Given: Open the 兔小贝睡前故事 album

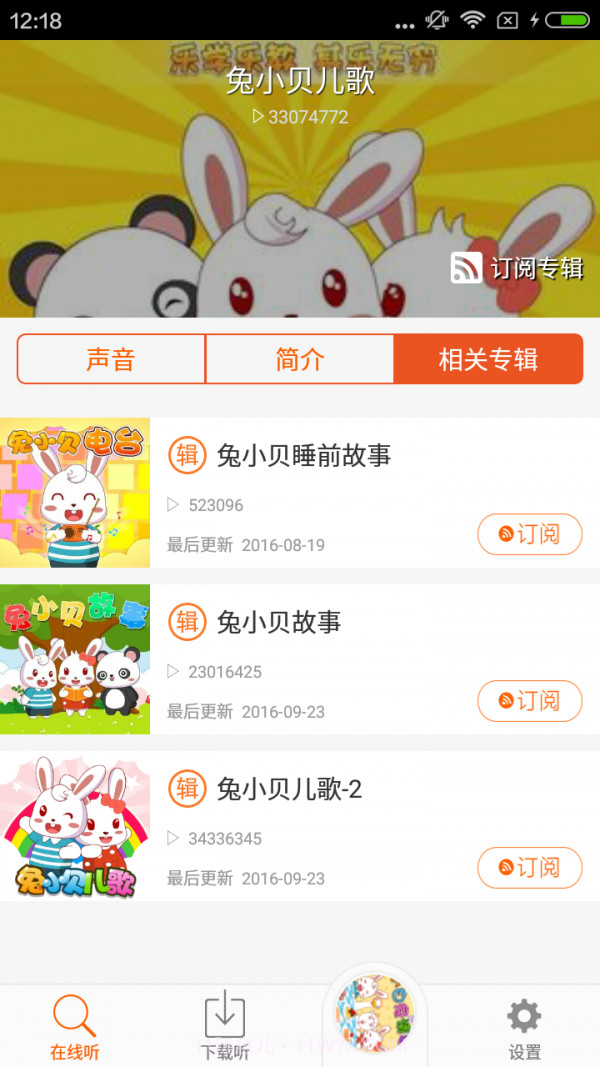Looking at the screenshot, I should point(304,456).
